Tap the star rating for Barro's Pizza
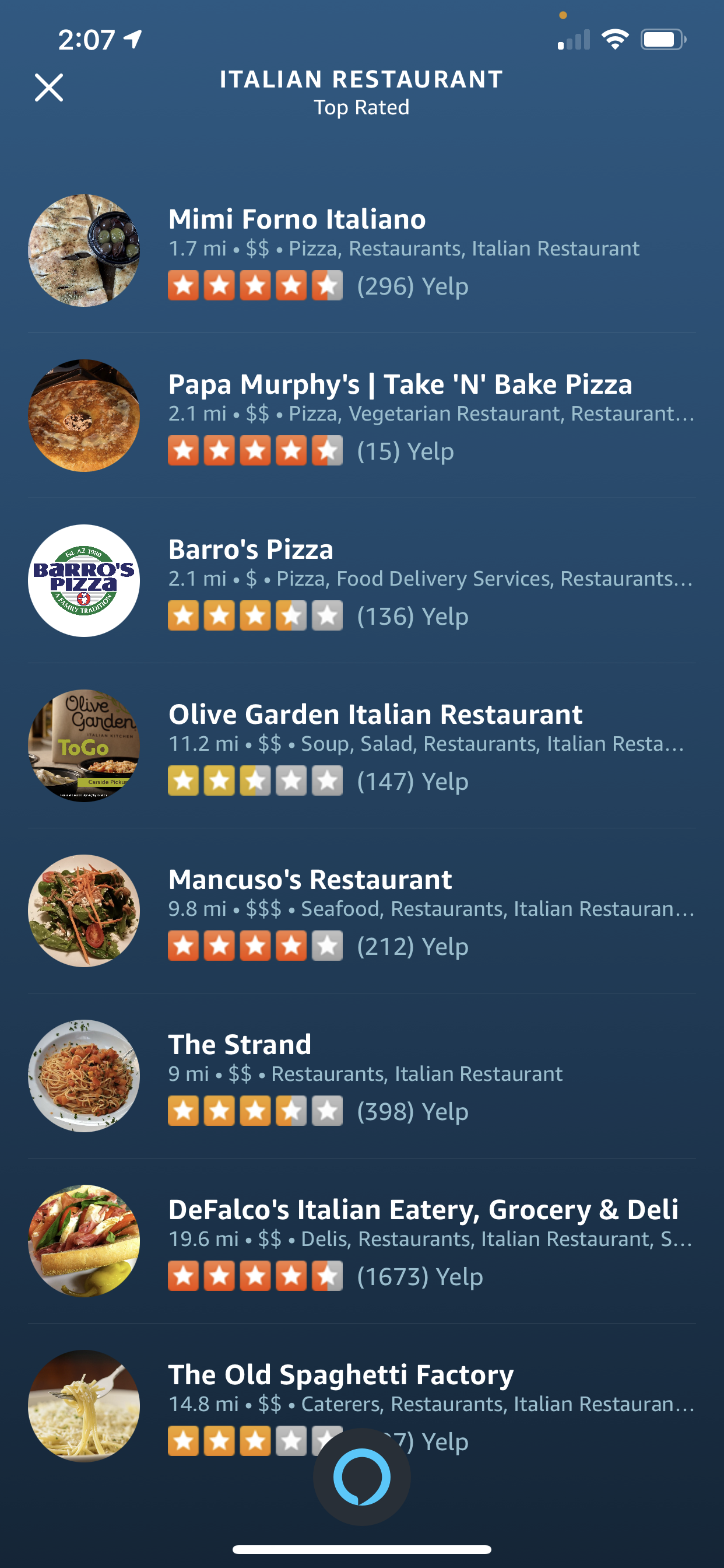The height and width of the screenshot is (1568, 724). pyautogui.click(x=255, y=616)
